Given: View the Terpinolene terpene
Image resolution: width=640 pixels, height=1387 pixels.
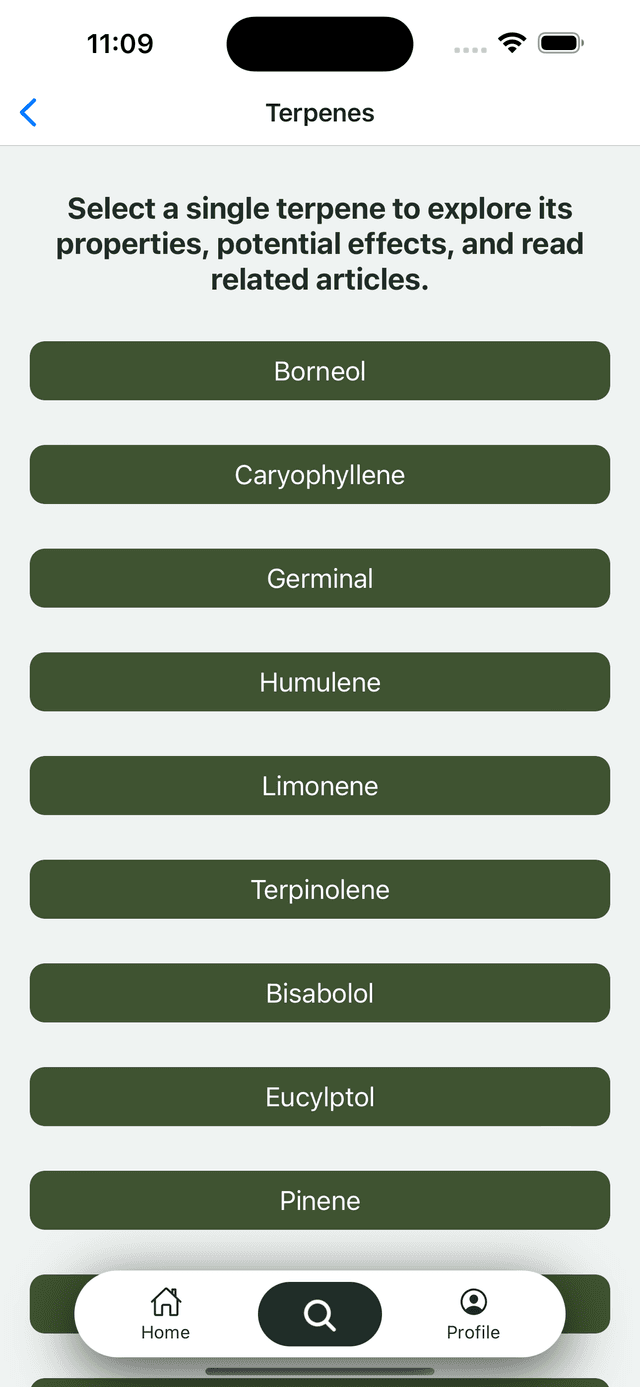Looking at the screenshot, I should [x=320, y=889].
